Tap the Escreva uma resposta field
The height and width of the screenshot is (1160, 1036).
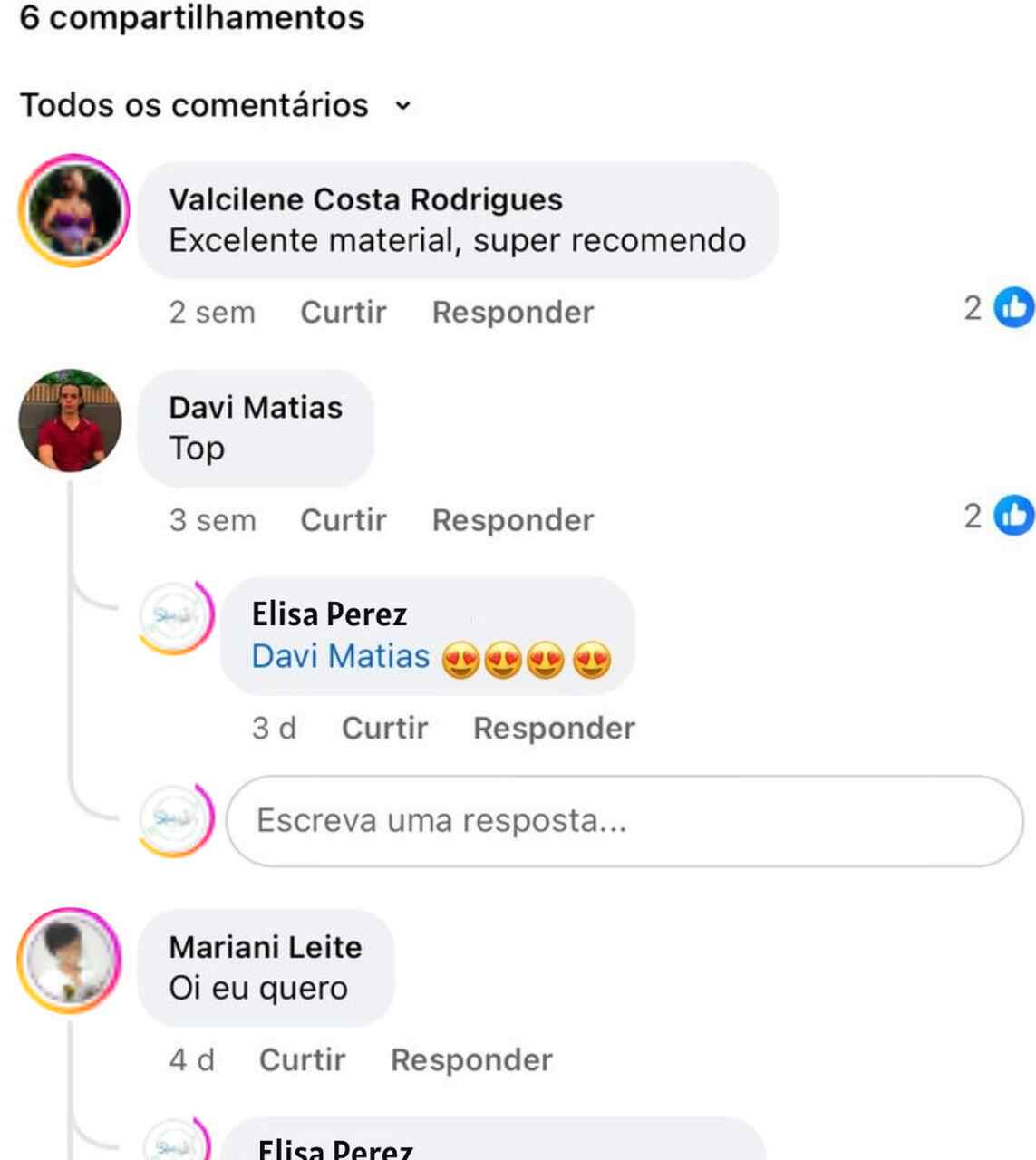click(624, 821)
